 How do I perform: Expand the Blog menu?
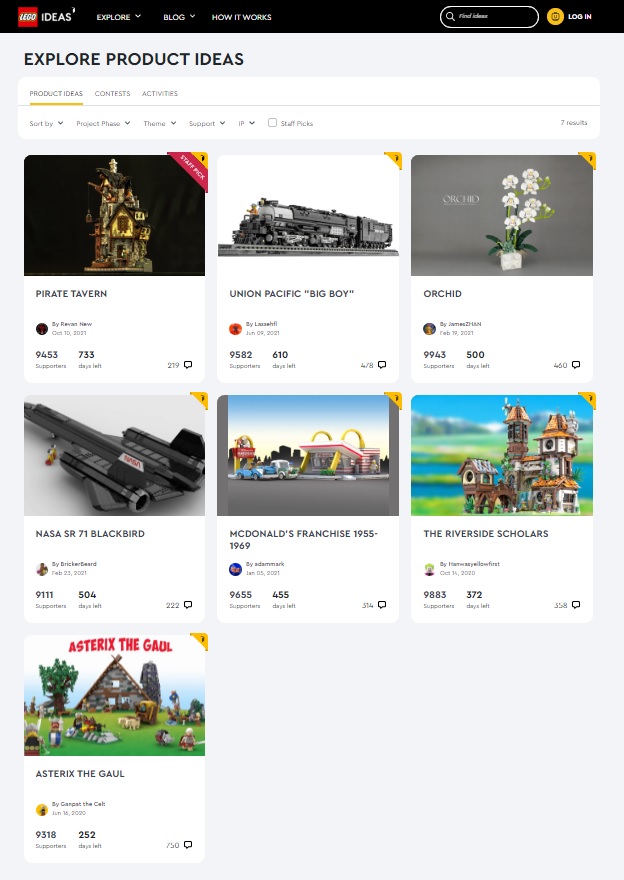pos(179,17)
